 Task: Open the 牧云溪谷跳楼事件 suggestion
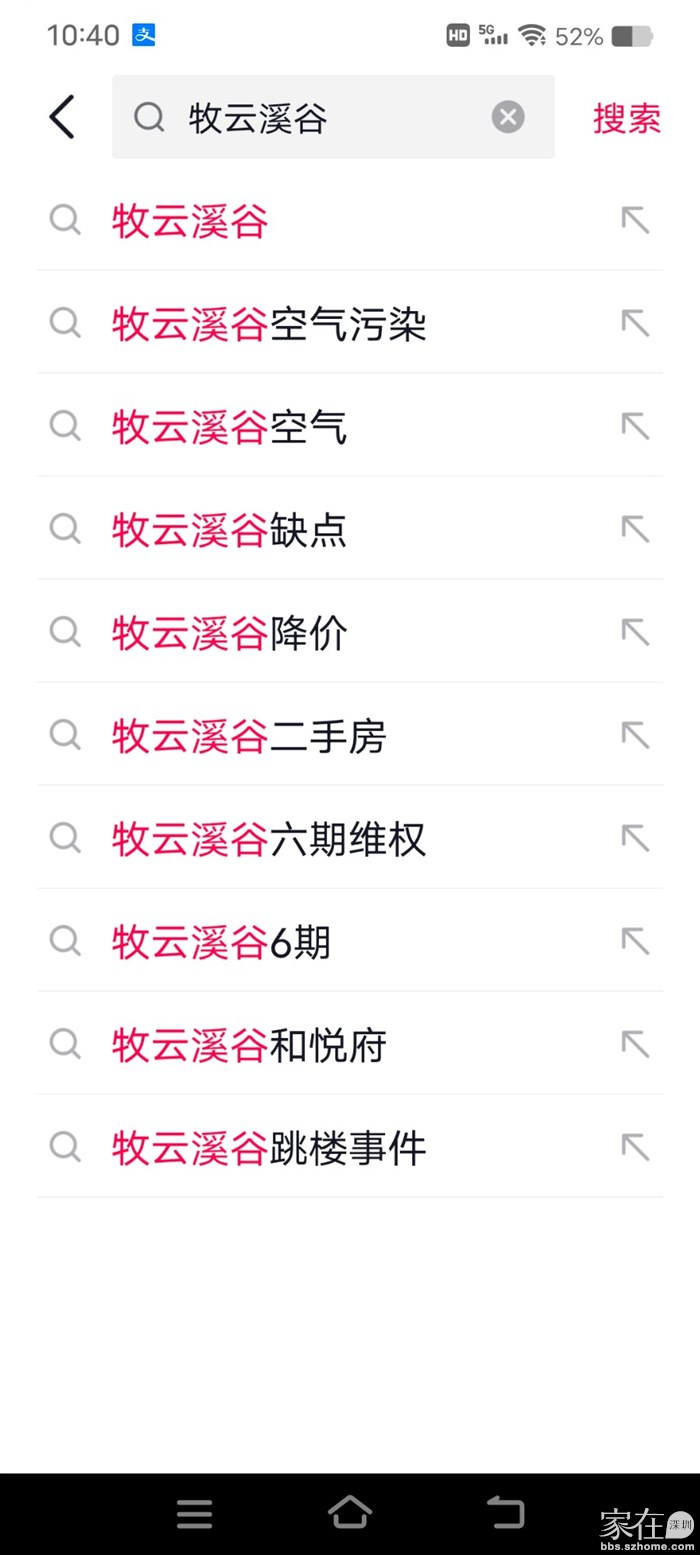(269, 1148)
